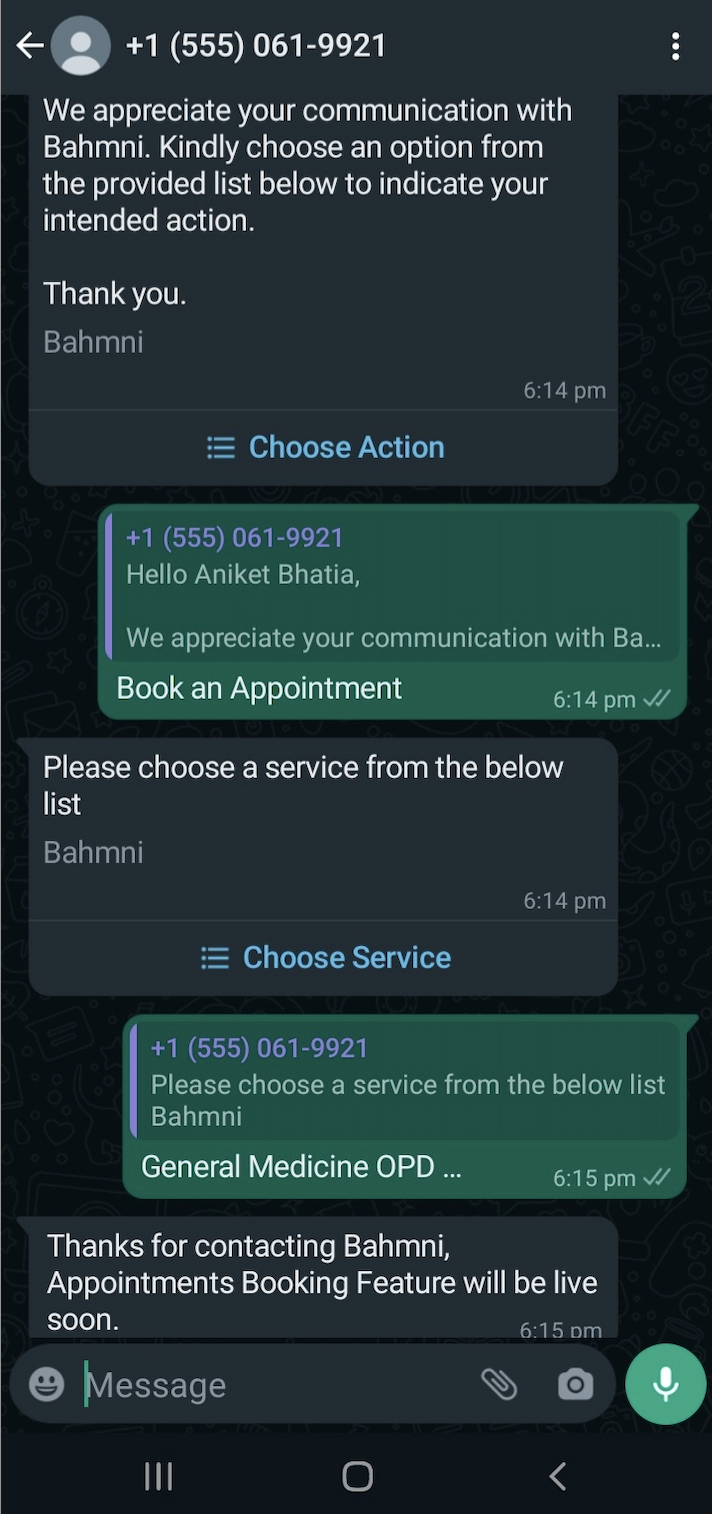Focus the Message text field

click(270, 1385)
